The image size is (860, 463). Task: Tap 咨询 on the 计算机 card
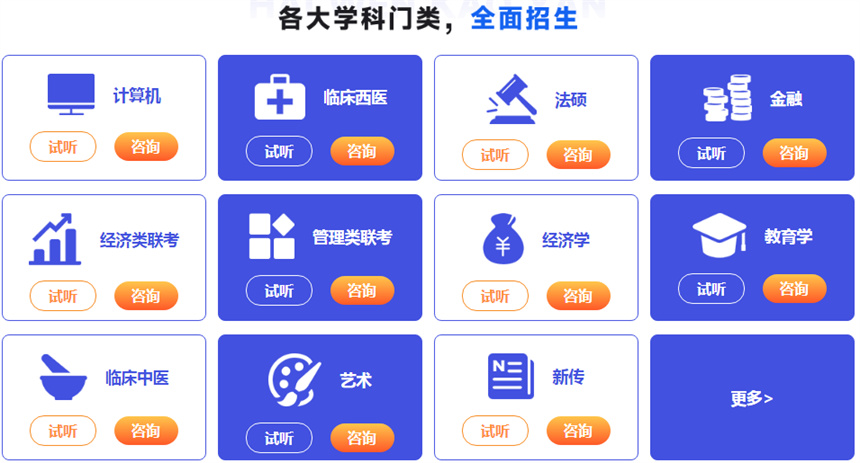(146, 147)
